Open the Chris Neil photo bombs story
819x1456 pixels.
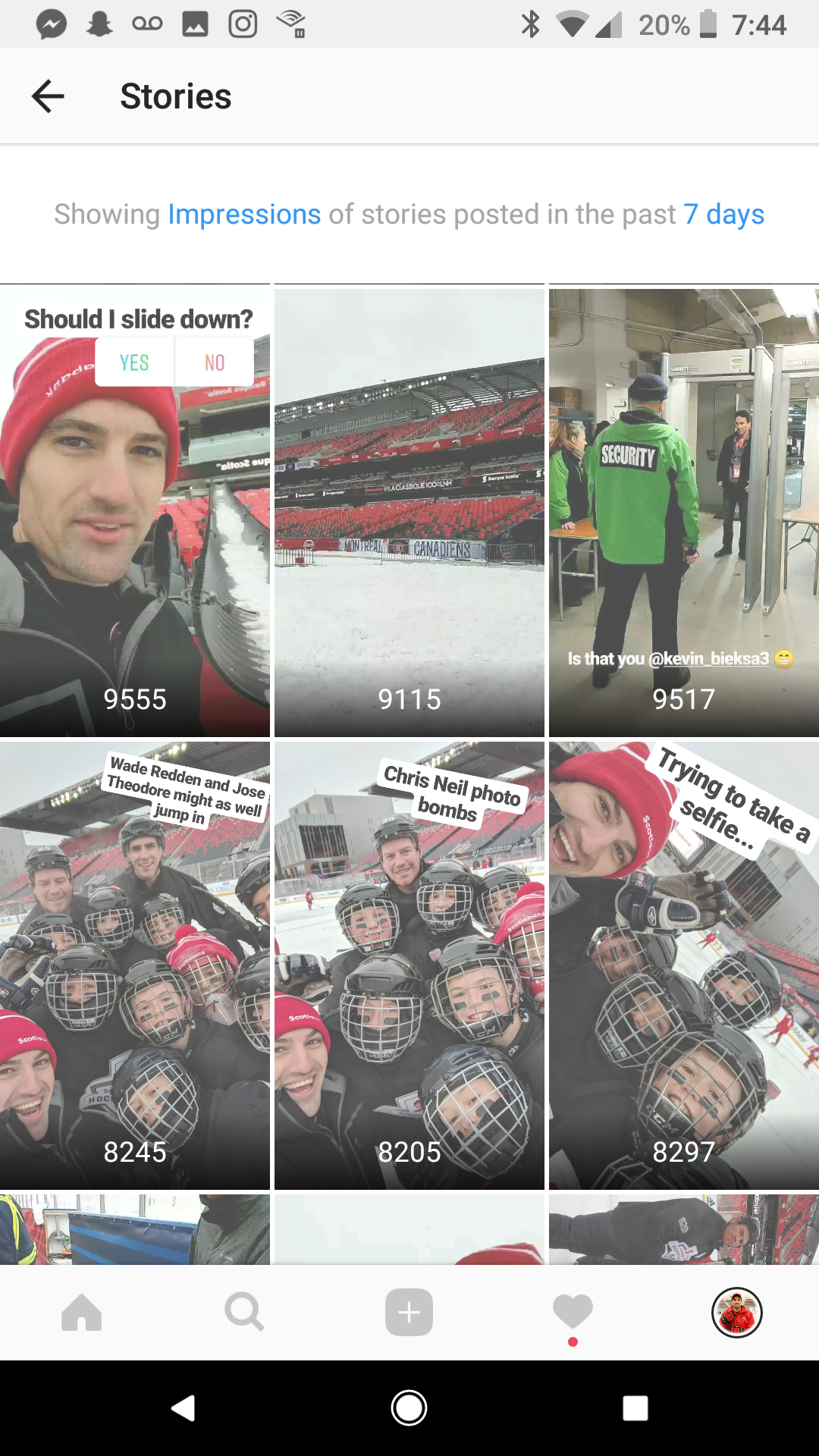point(409,967)
